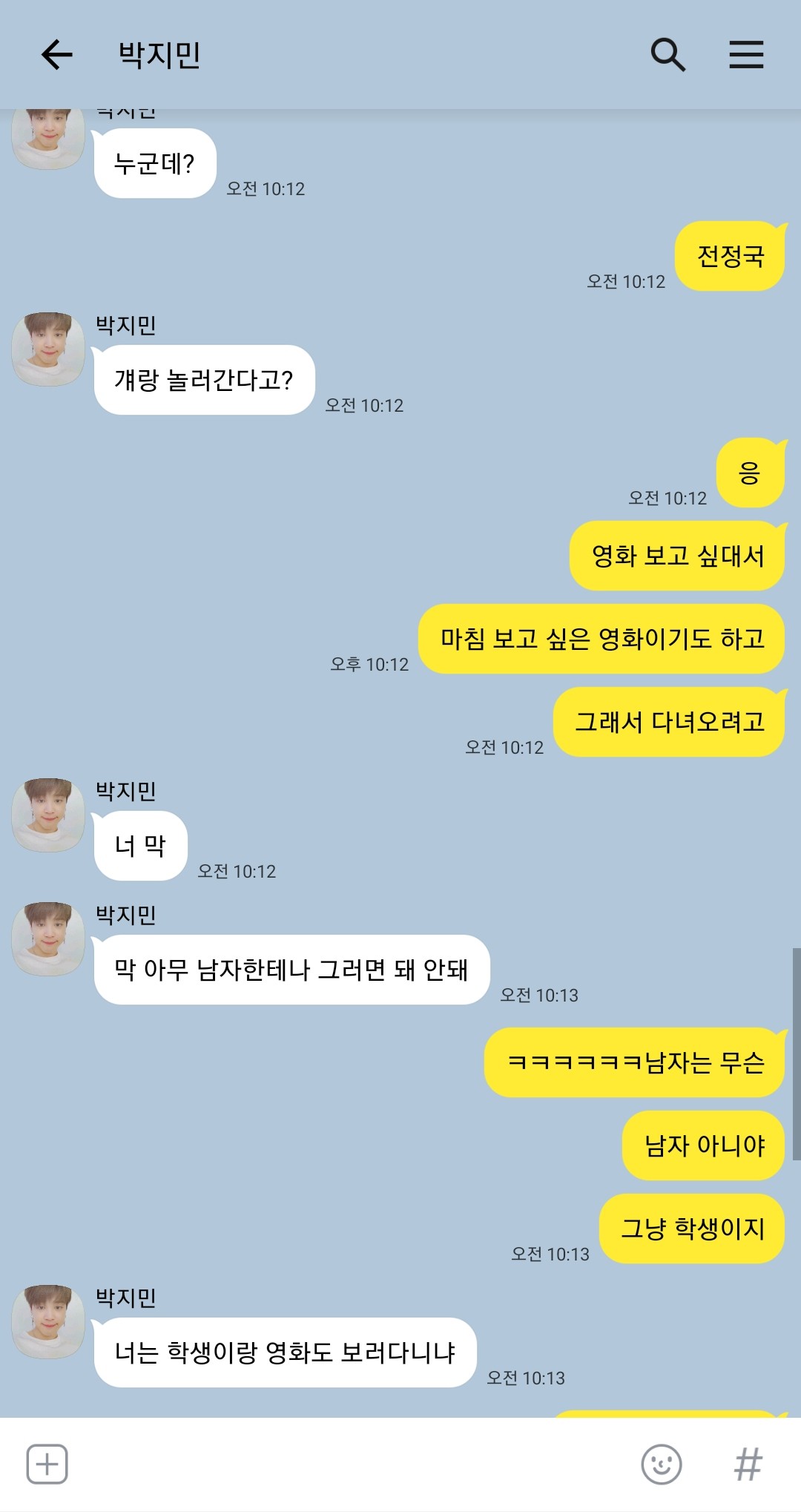This screenshot has height=1512, width=801.
Task: Open 박지민's profile picture beside 걔랑 놀러간다고?
Action: [x=48, y=348]
